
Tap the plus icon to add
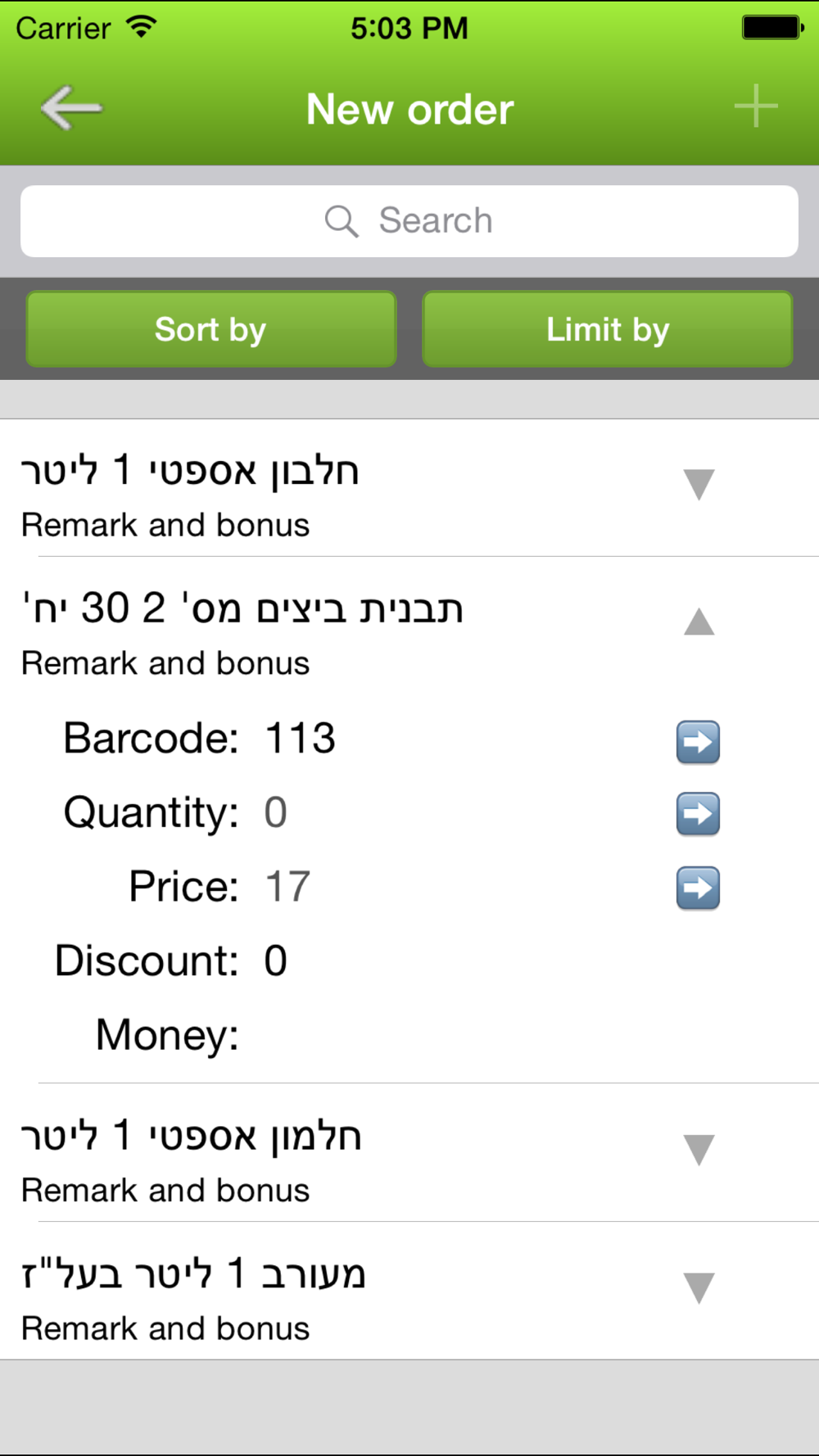click(x=755, y=106)
